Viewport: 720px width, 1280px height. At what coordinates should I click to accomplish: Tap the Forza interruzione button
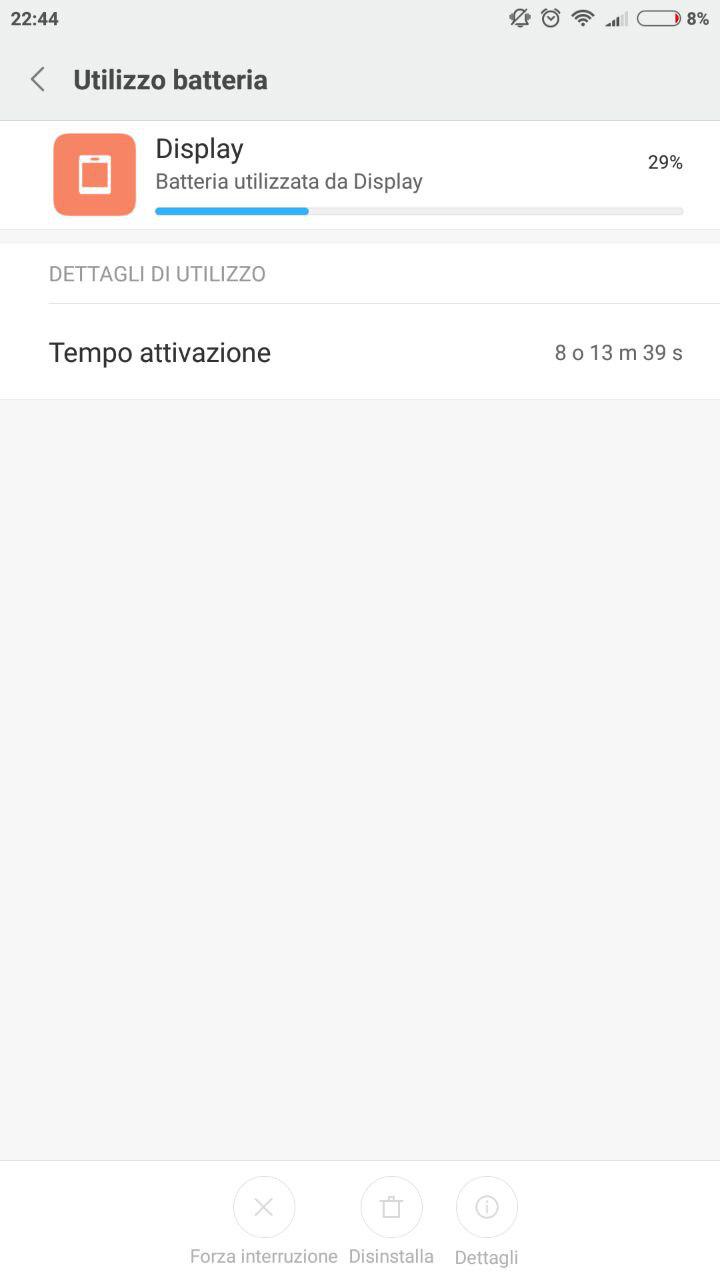pos(264,1207)
